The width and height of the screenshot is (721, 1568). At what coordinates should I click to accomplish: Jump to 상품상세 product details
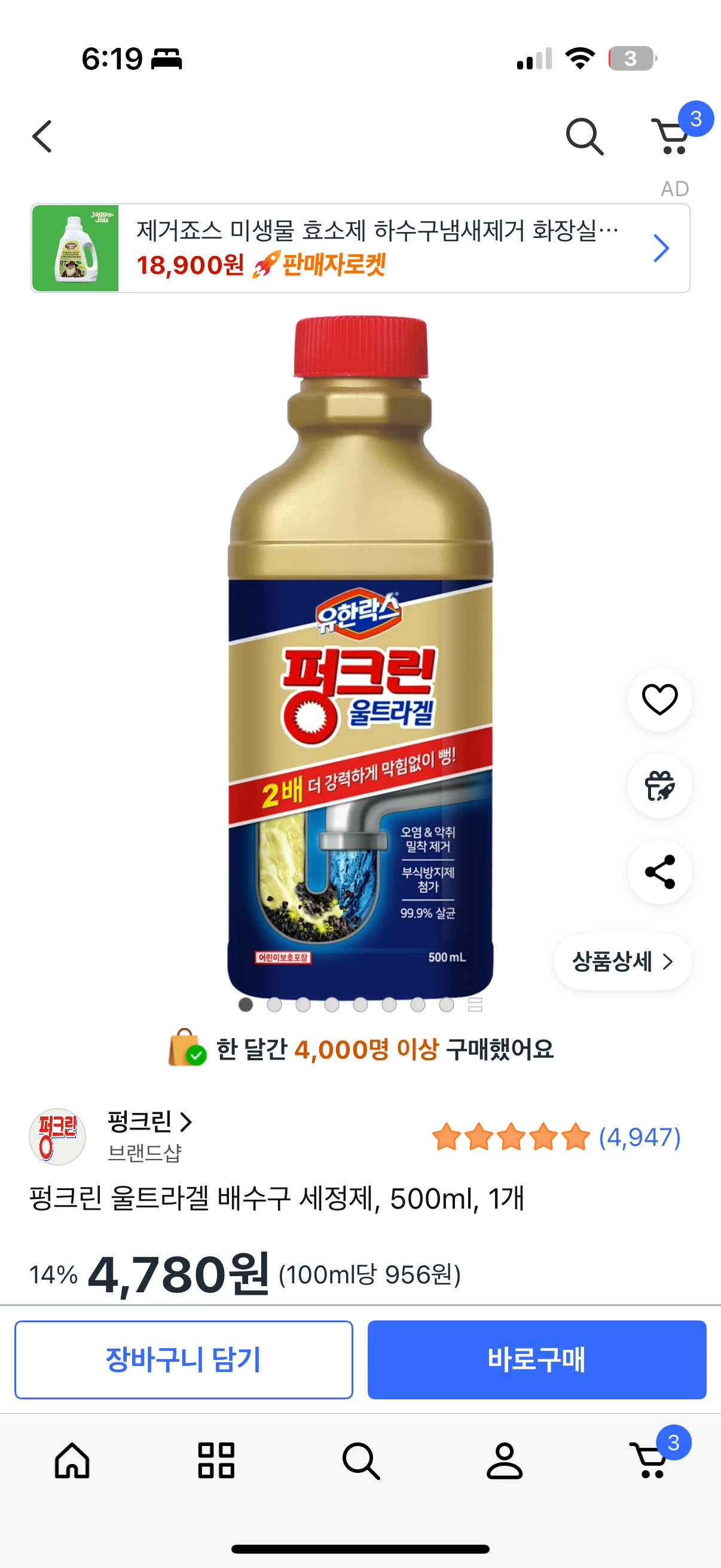click(x=622, y=962)
